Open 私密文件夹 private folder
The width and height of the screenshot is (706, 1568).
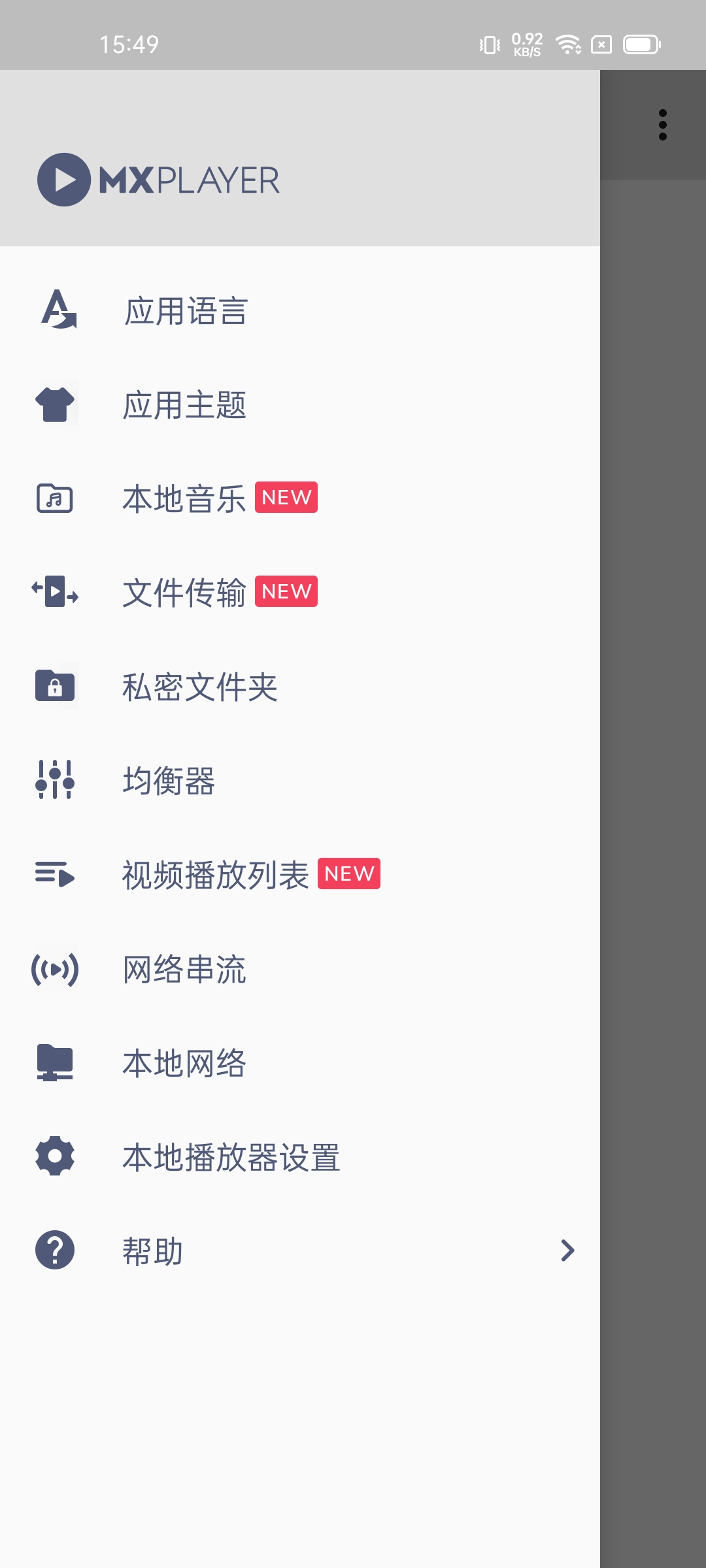200,687
